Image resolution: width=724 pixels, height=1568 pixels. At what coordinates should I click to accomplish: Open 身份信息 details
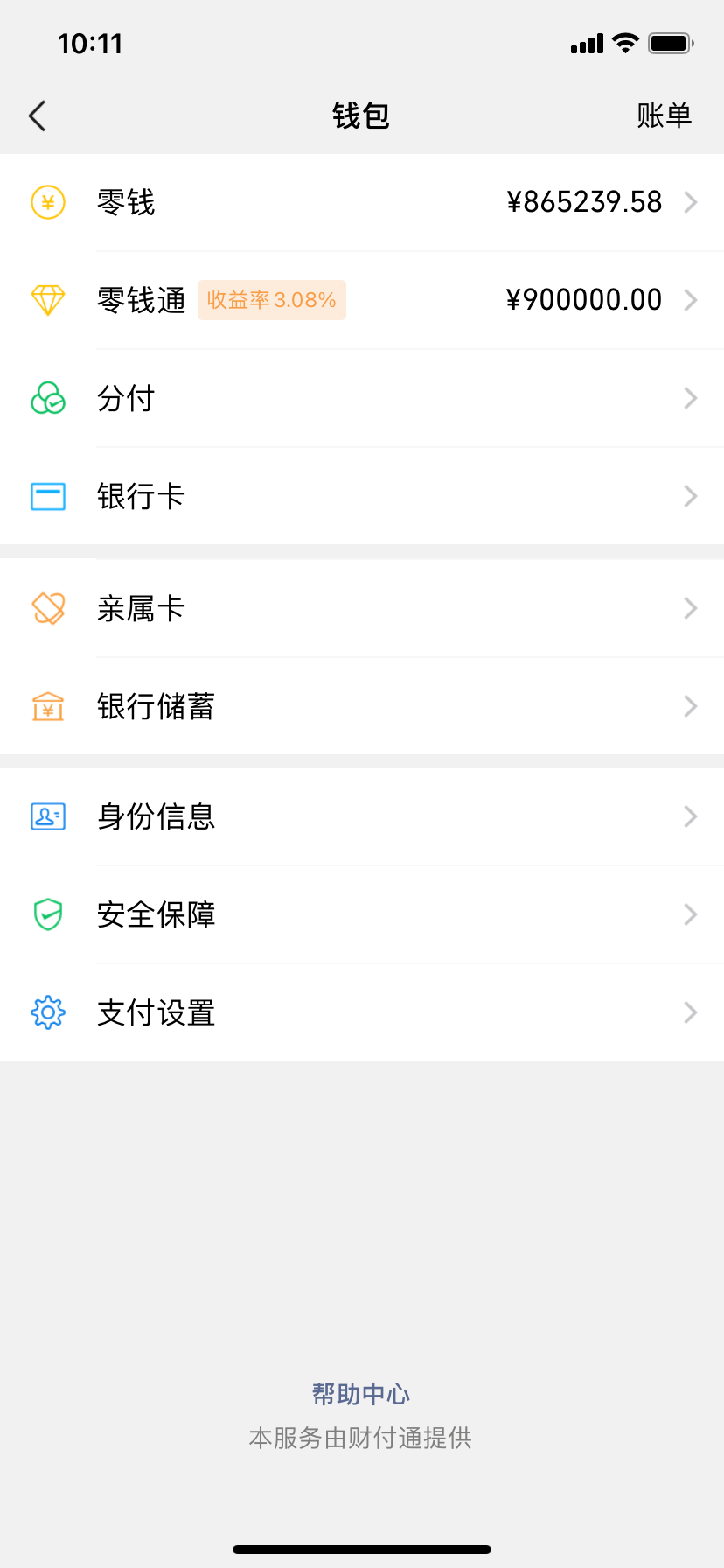coord(362,816)
